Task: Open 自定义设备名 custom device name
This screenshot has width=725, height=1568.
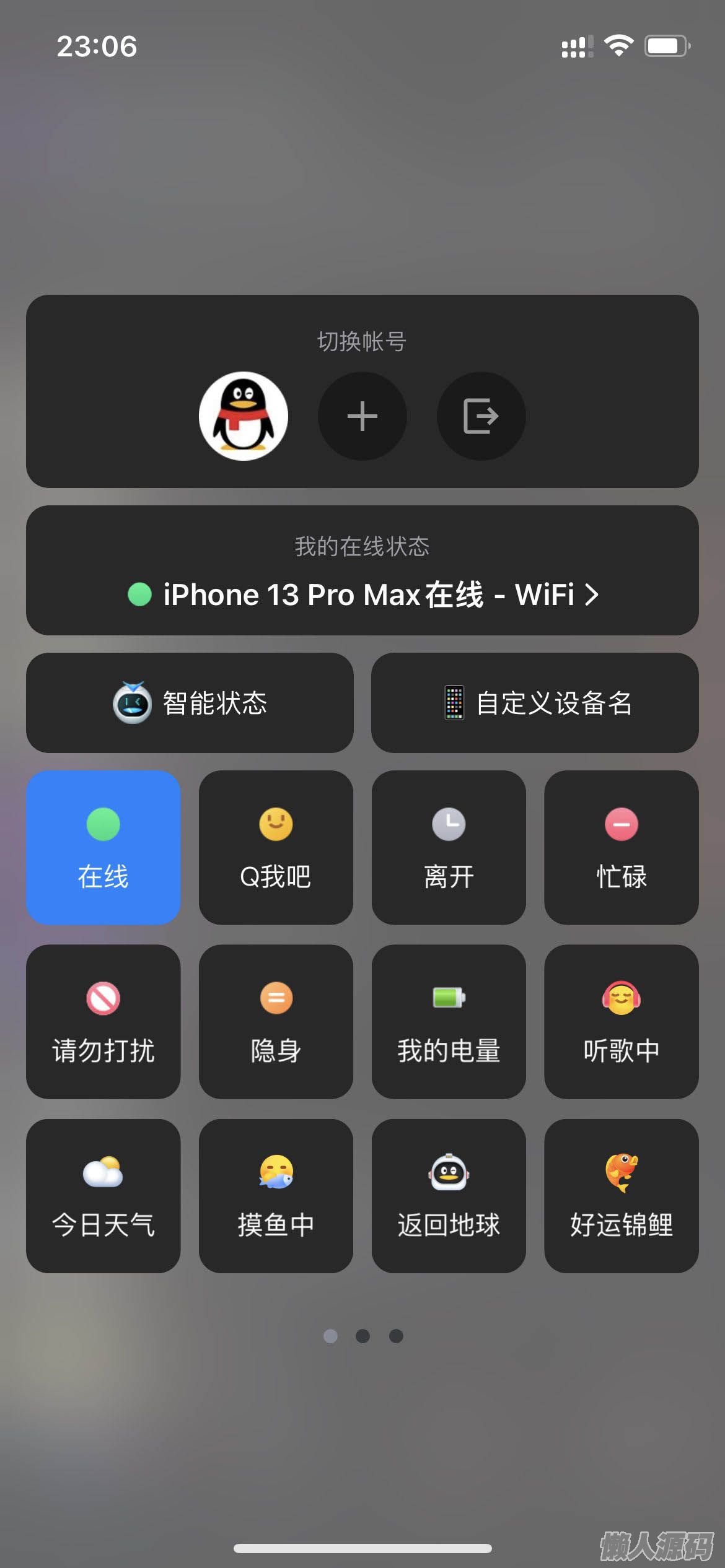Action: [x=535, y=703]
